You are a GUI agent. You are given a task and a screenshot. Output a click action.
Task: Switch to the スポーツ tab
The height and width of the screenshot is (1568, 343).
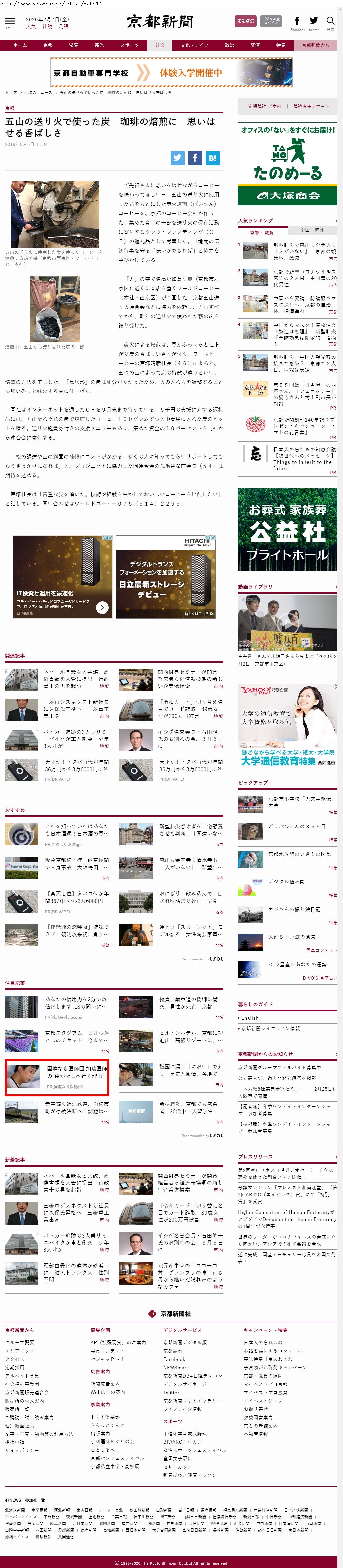pos(129,45)
